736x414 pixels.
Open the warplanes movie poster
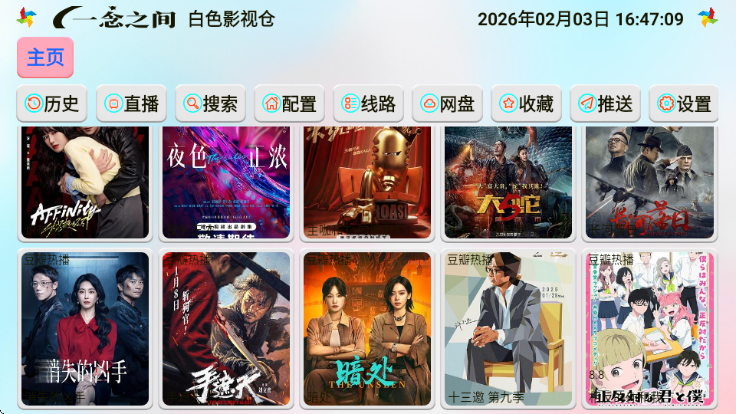click(x=650, y=183)
